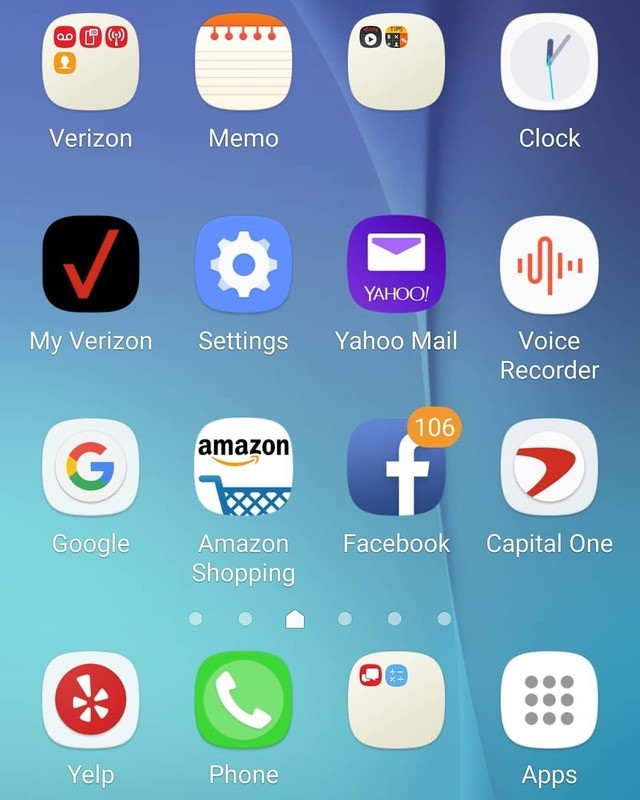This screenshot has width=640, height=800.
Task: Open the My Verizon app
Action: pyautogui.click(x=91, y=264)
